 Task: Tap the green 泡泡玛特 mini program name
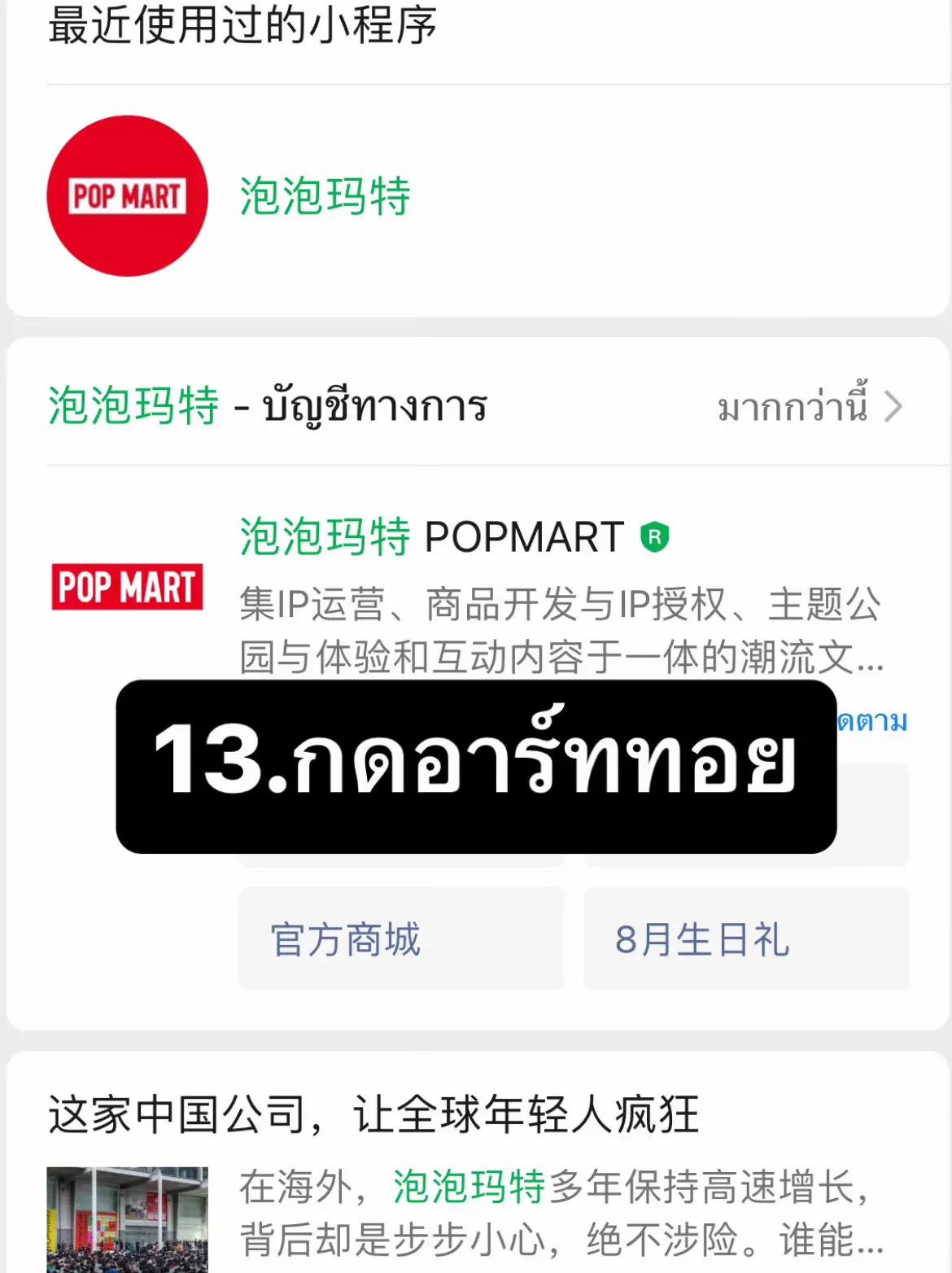point(323,195)
